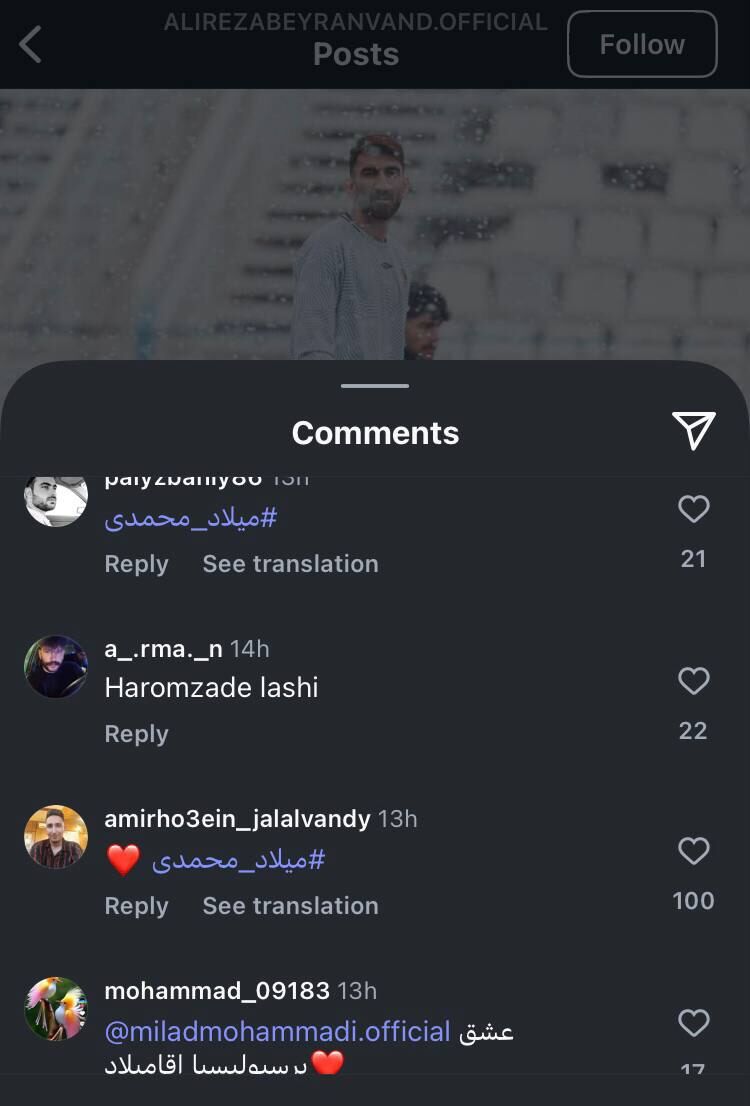The width and height of the screenshot is (750, 1106).
Task: Go back using the top arrow
Action: [31, 45]
